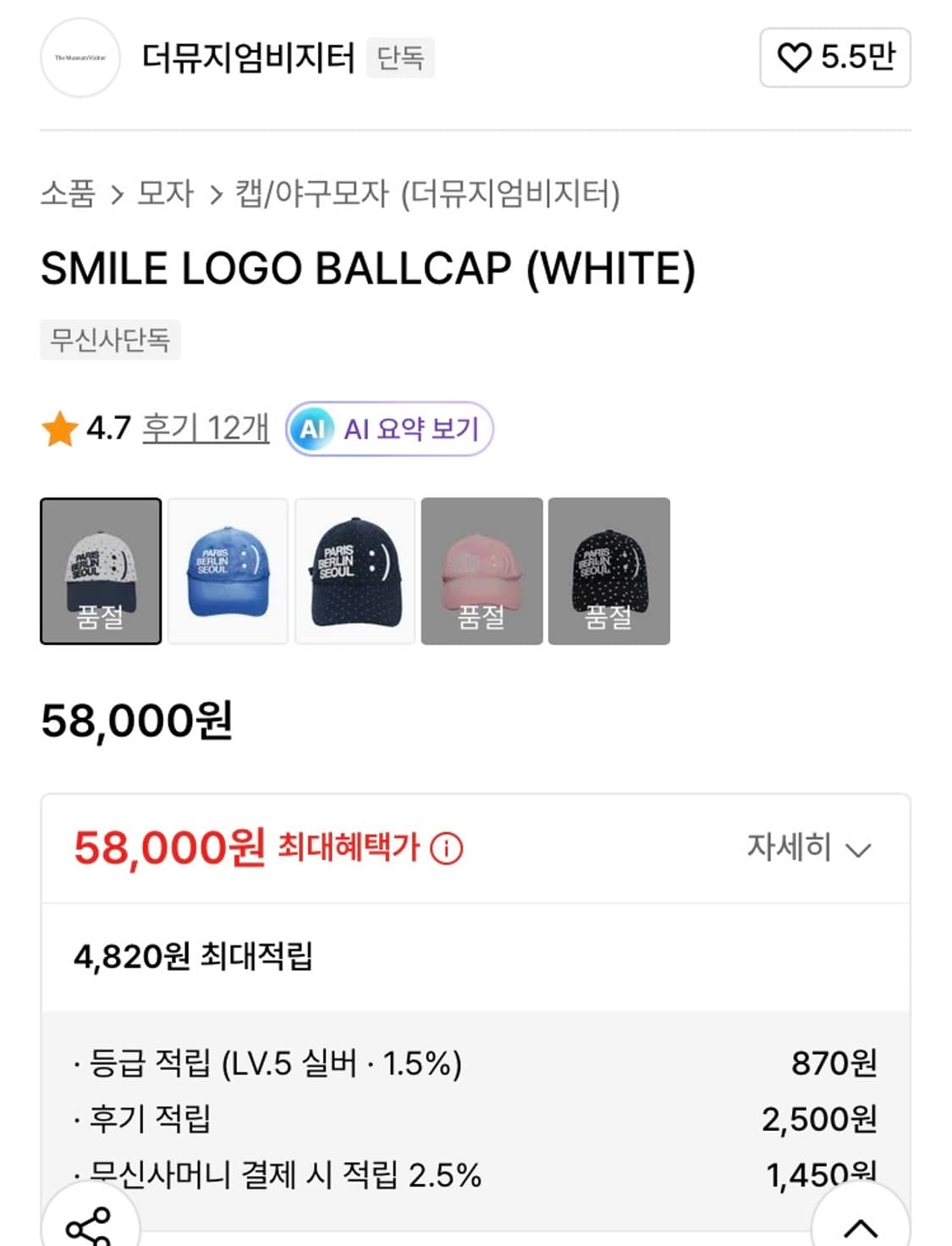The height and width of the screenshot is (1246, 952).
Task: Show info for 최대혜택가 icon
Action: (x=446, y=848)
